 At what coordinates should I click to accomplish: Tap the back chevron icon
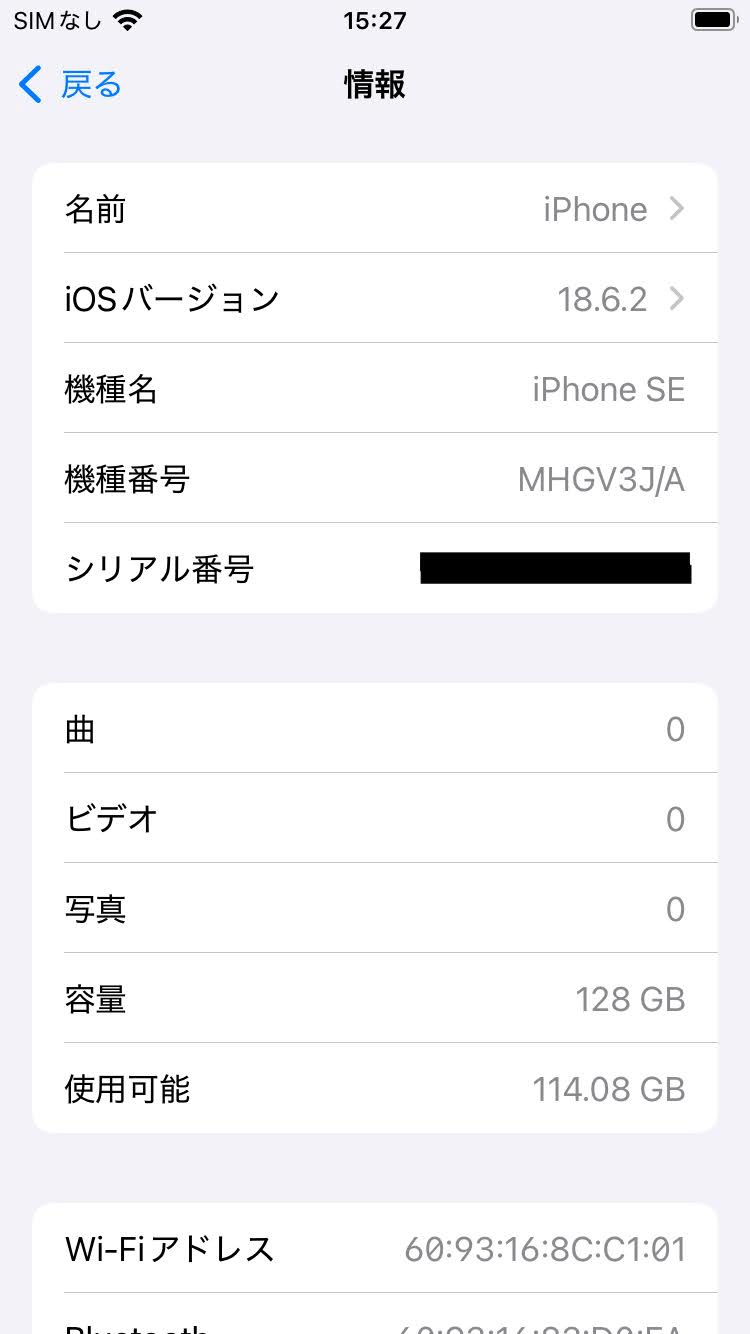tap(29, 85)
